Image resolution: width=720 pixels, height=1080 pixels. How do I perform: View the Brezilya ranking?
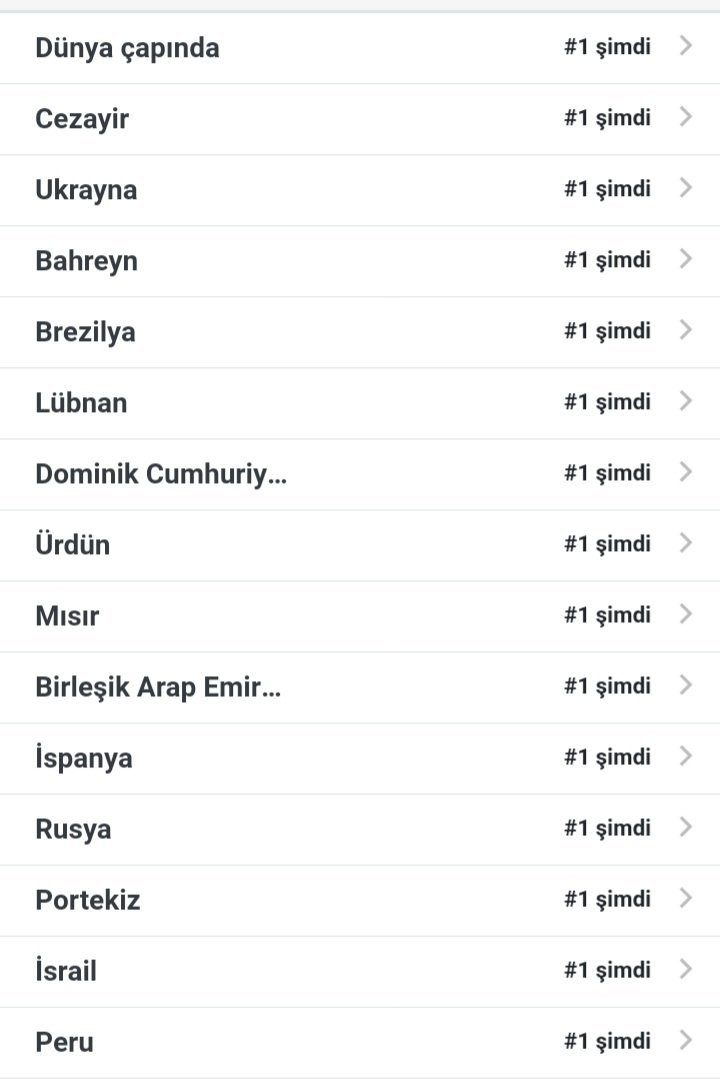pos(360,332)
